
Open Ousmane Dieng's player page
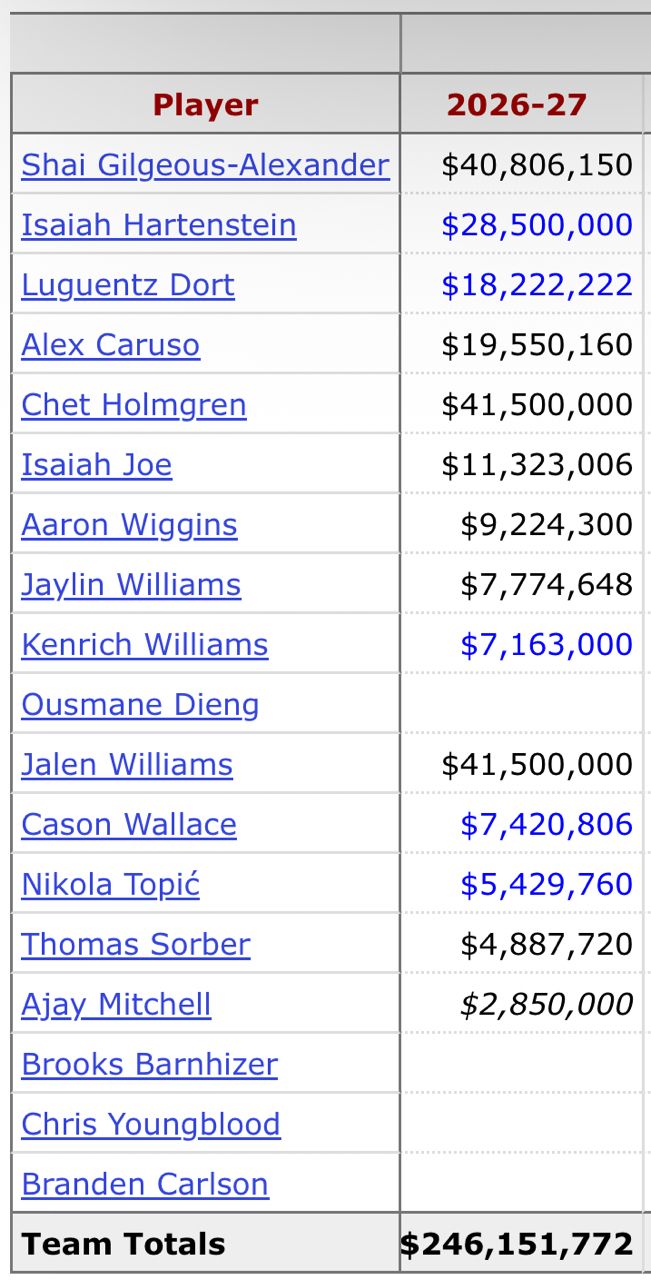point(140,704)
